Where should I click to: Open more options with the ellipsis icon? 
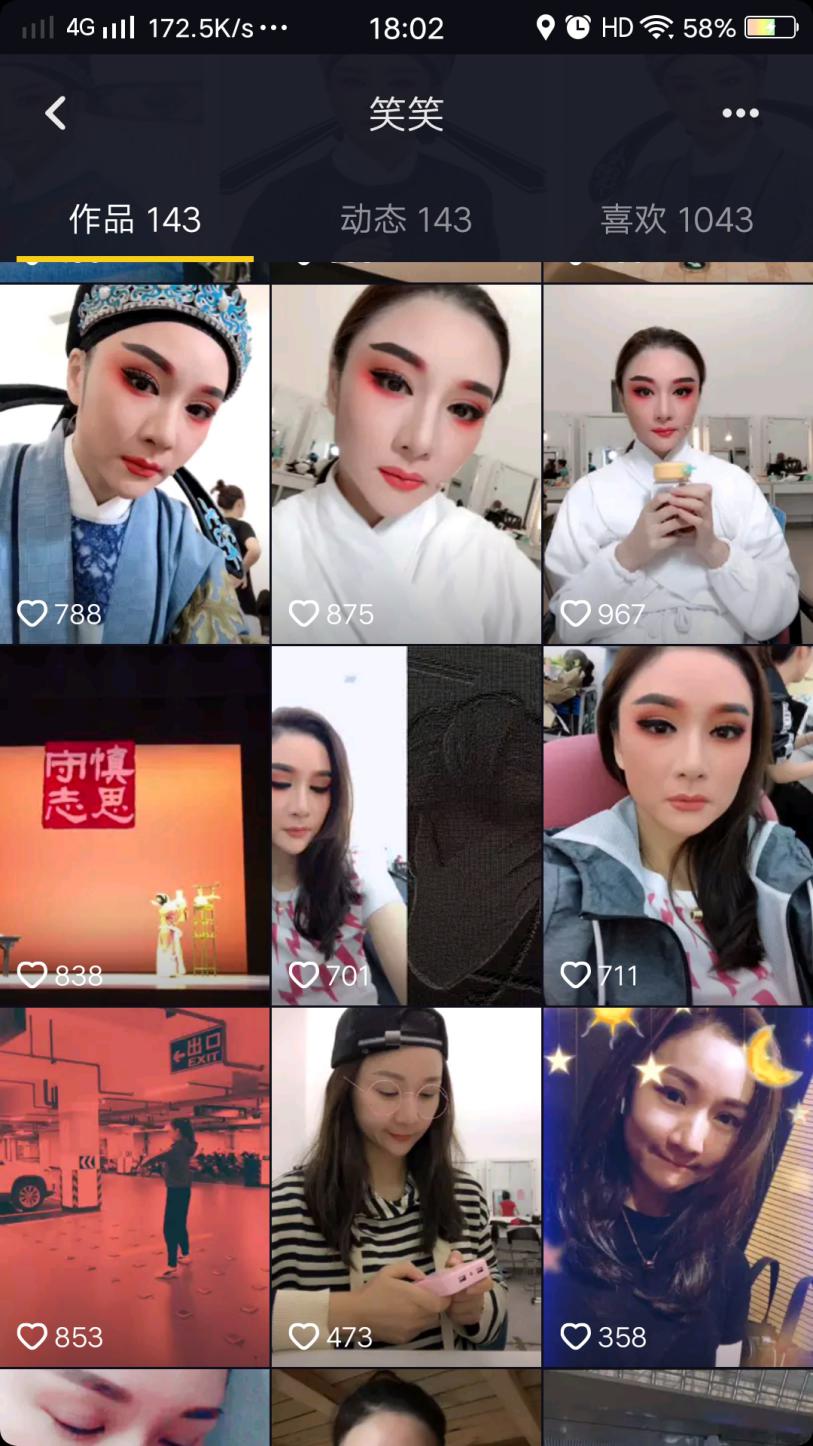(738, 113)
